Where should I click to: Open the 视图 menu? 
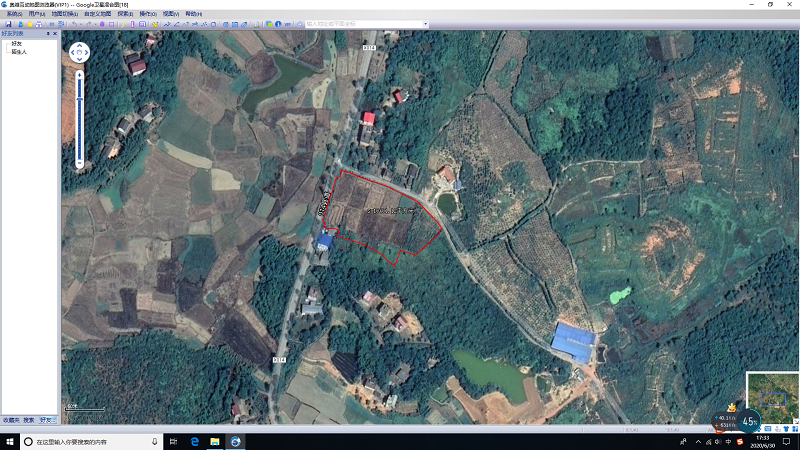pyautogui.click(x=170, y=14)
